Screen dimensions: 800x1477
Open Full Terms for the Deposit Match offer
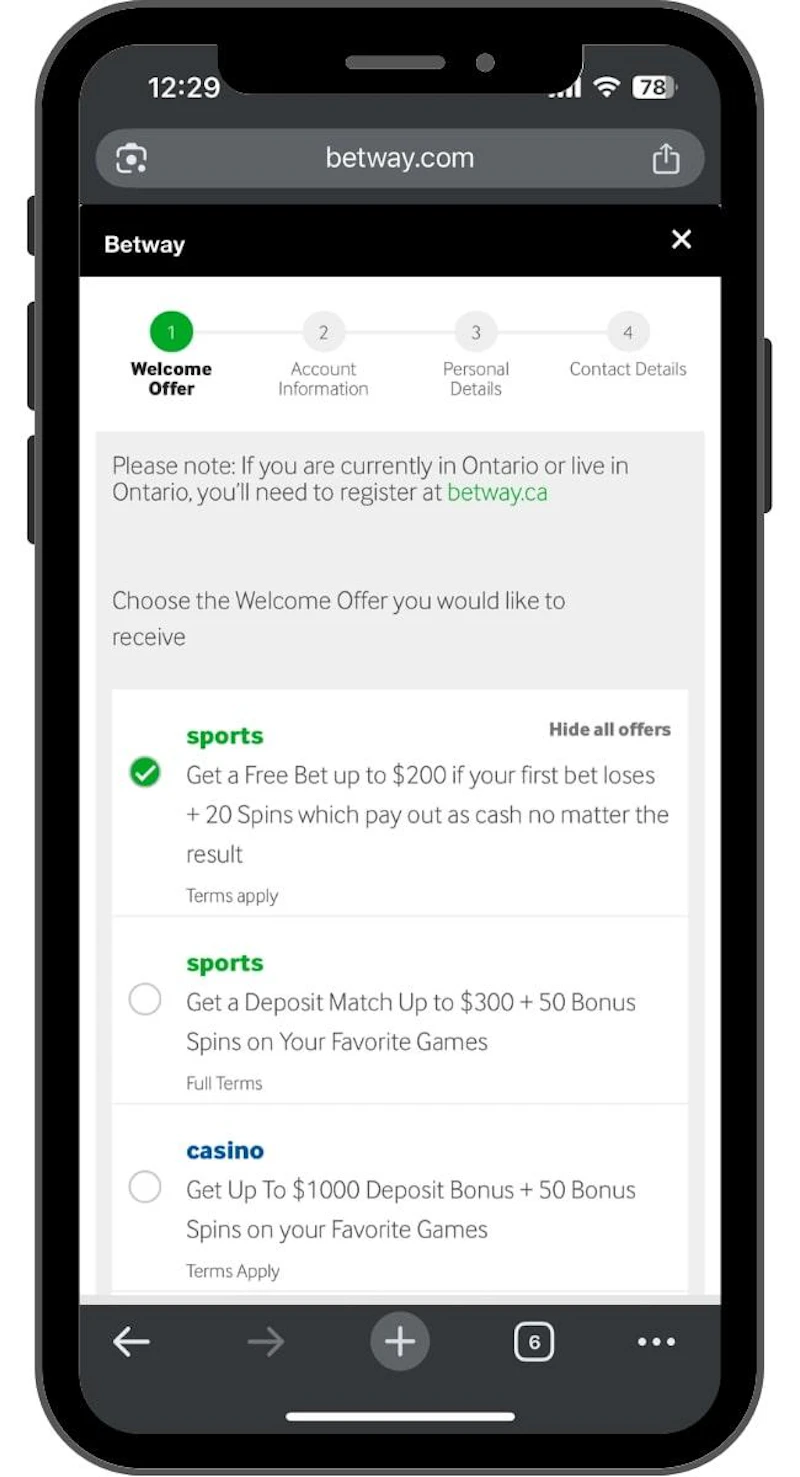pyautogui.click(x=224, y=1083)
